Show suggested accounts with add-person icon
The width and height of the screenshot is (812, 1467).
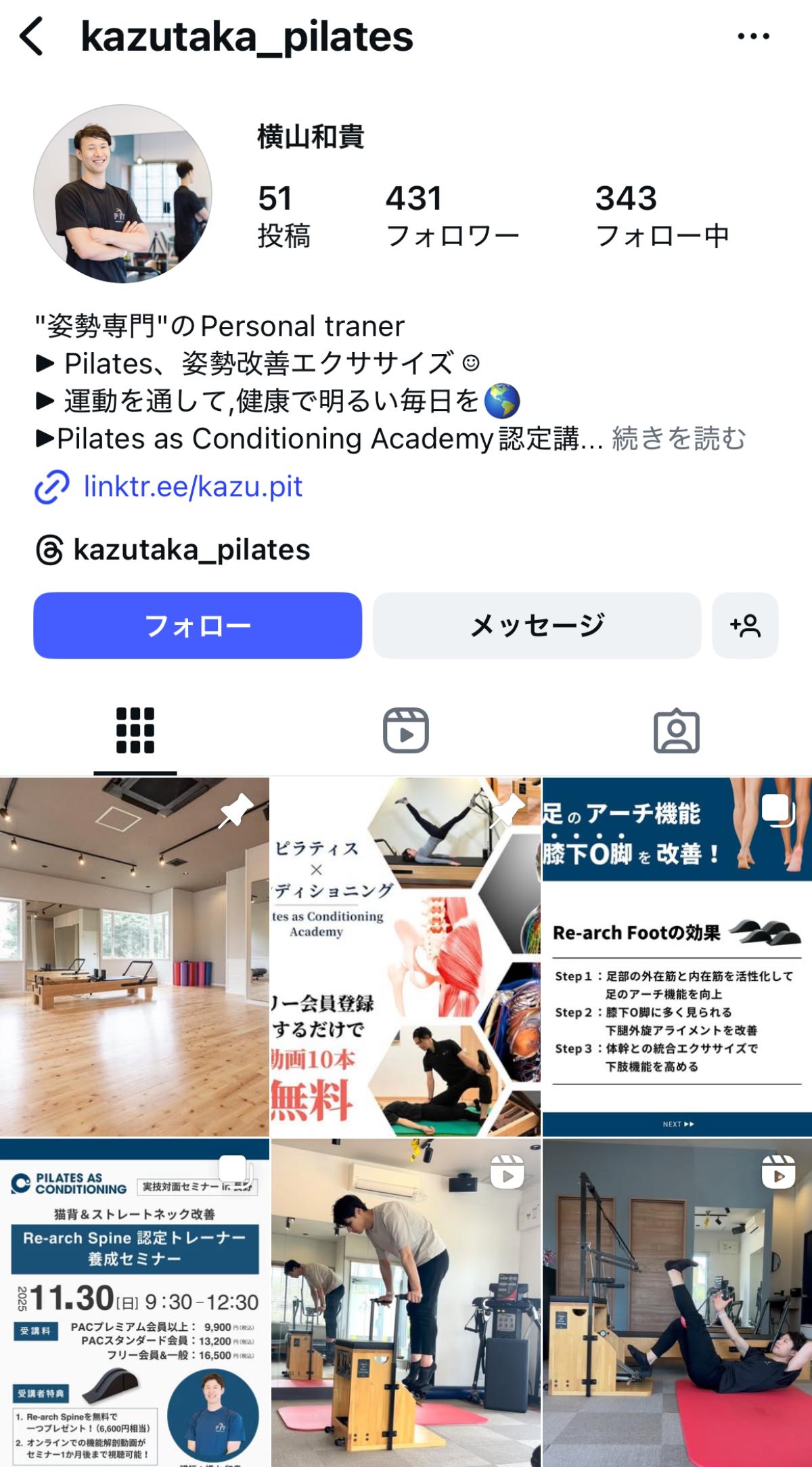(x=745, y=626)
